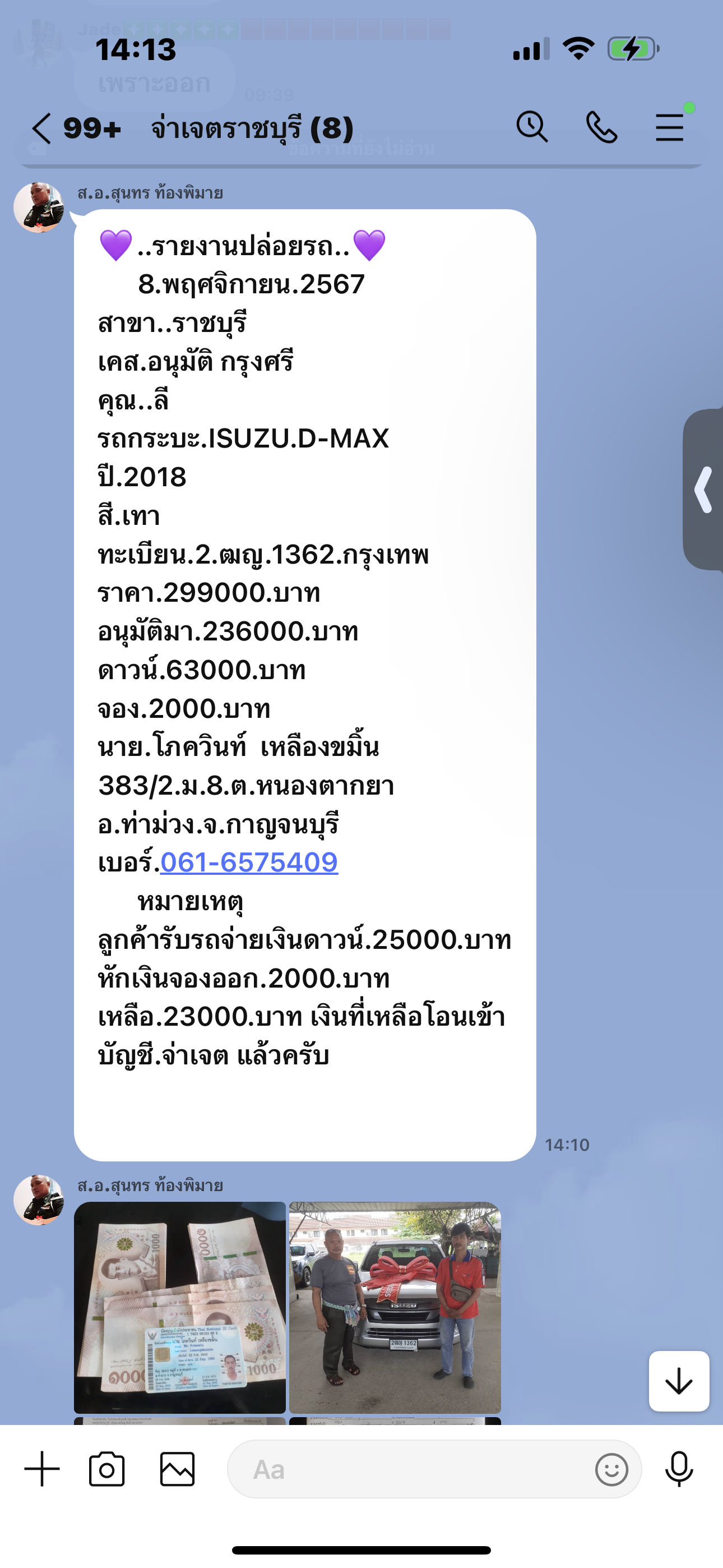Pick an image from the gallery
The height and width of the screenshot is (1568, 723).
[177, 1469]
